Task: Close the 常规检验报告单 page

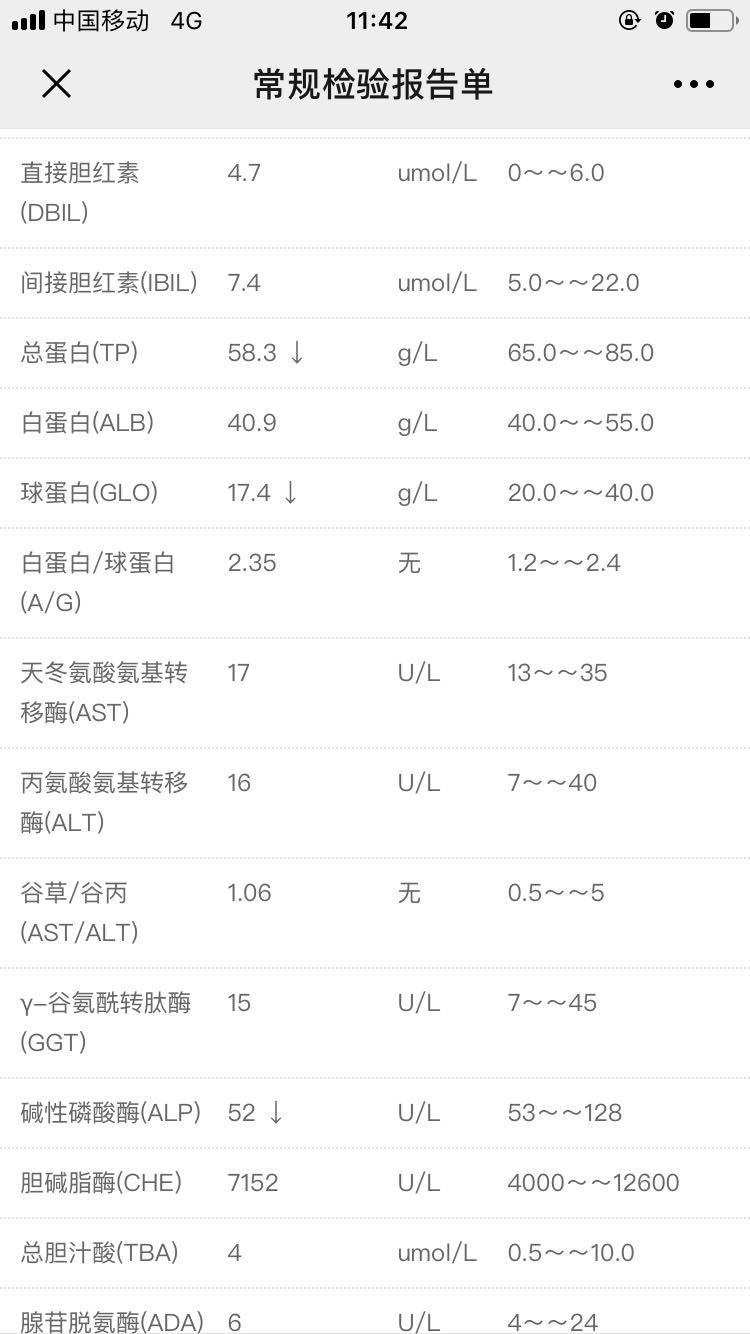Action: click(57, 84)
